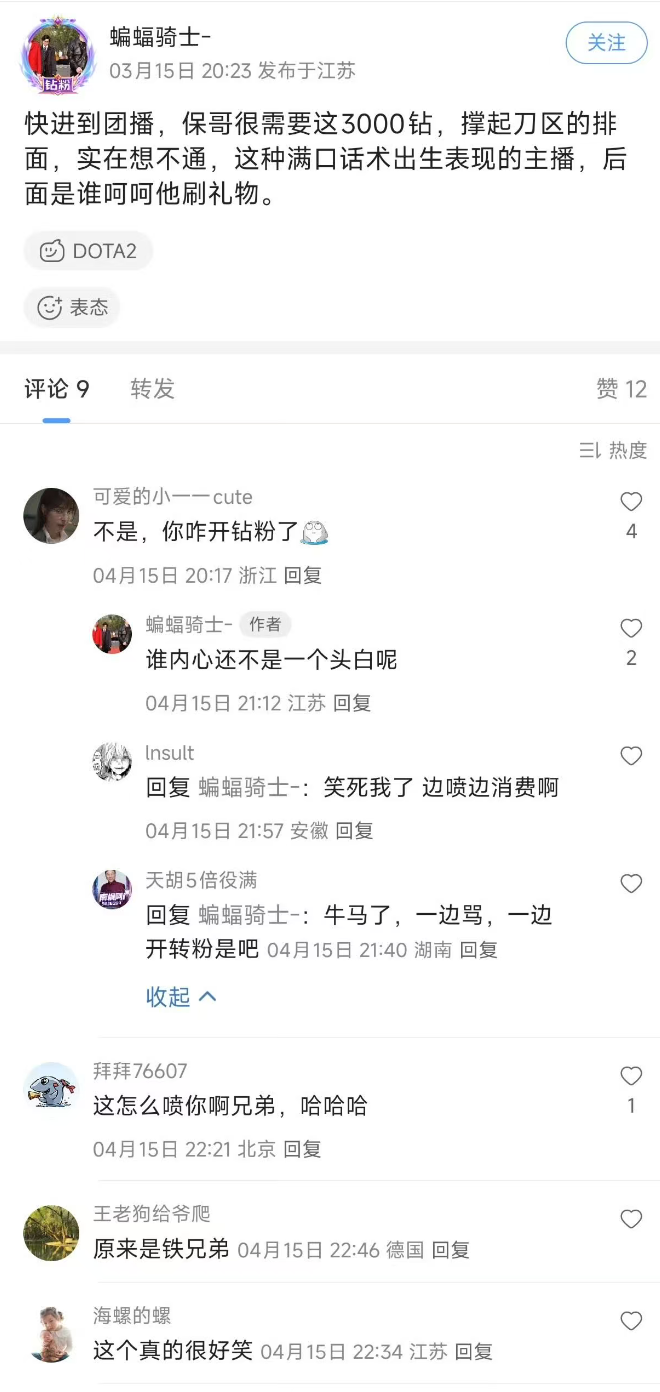Image resolution: width=660 pixels, height=1392 pixels.
Task: Tap the 表态 reaction chip
Action: (x=72, y=308)
